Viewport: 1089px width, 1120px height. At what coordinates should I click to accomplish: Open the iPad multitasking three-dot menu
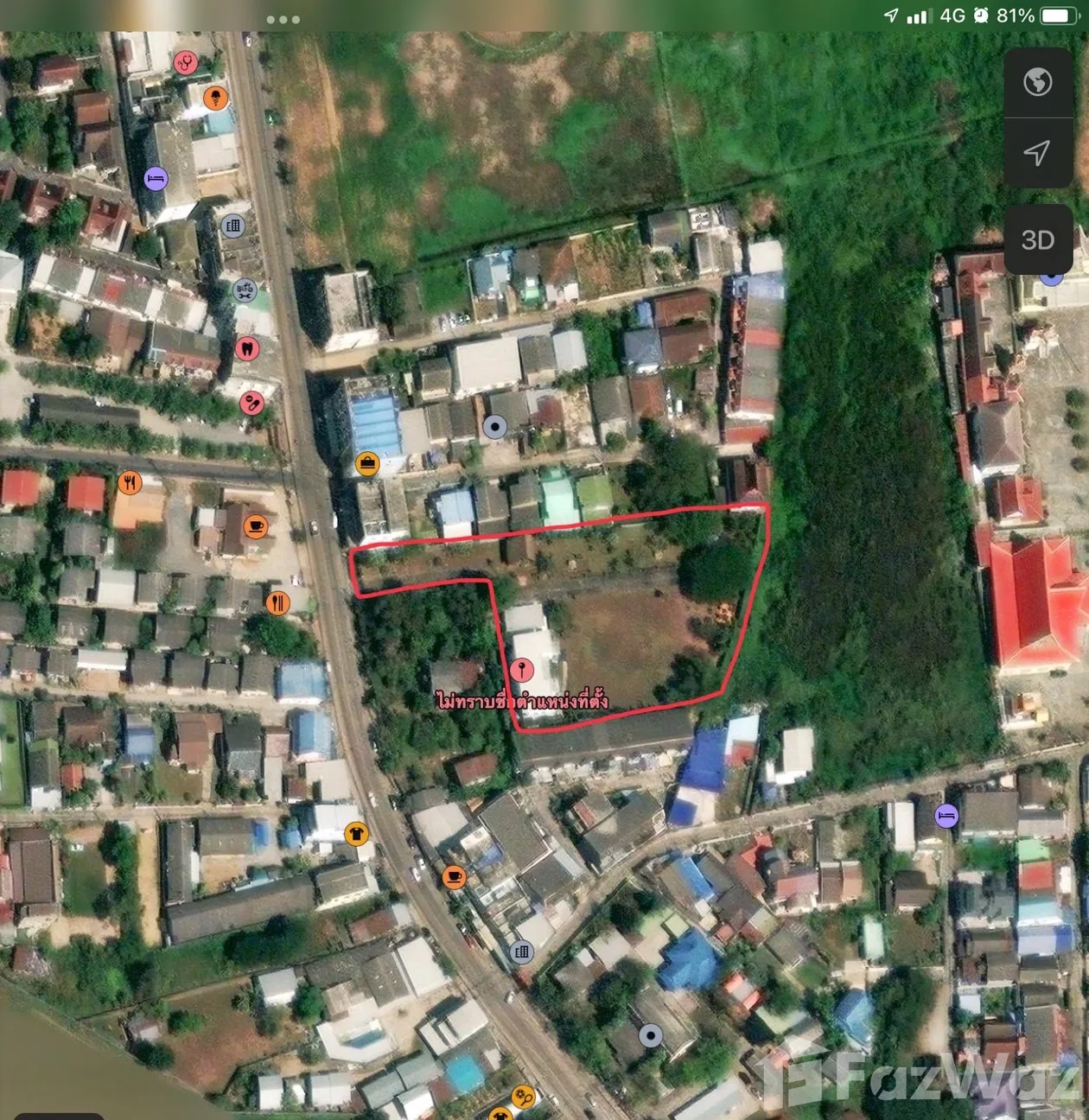coord(283,19)
